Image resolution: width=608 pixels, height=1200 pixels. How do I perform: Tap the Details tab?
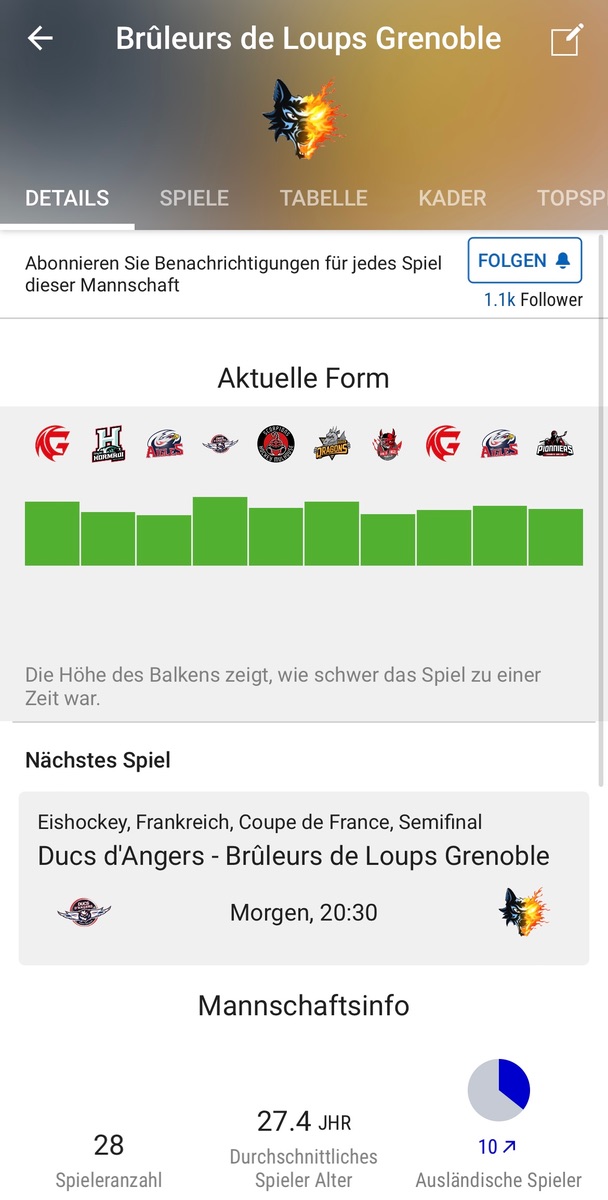[67, 198]
